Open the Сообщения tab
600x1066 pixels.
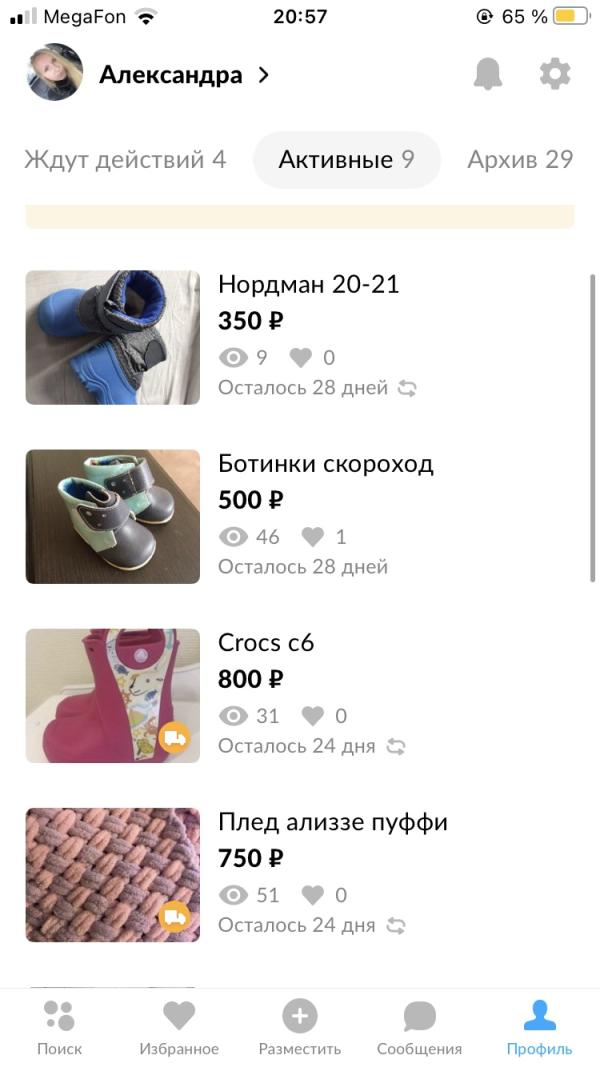tap(419, 1028)
